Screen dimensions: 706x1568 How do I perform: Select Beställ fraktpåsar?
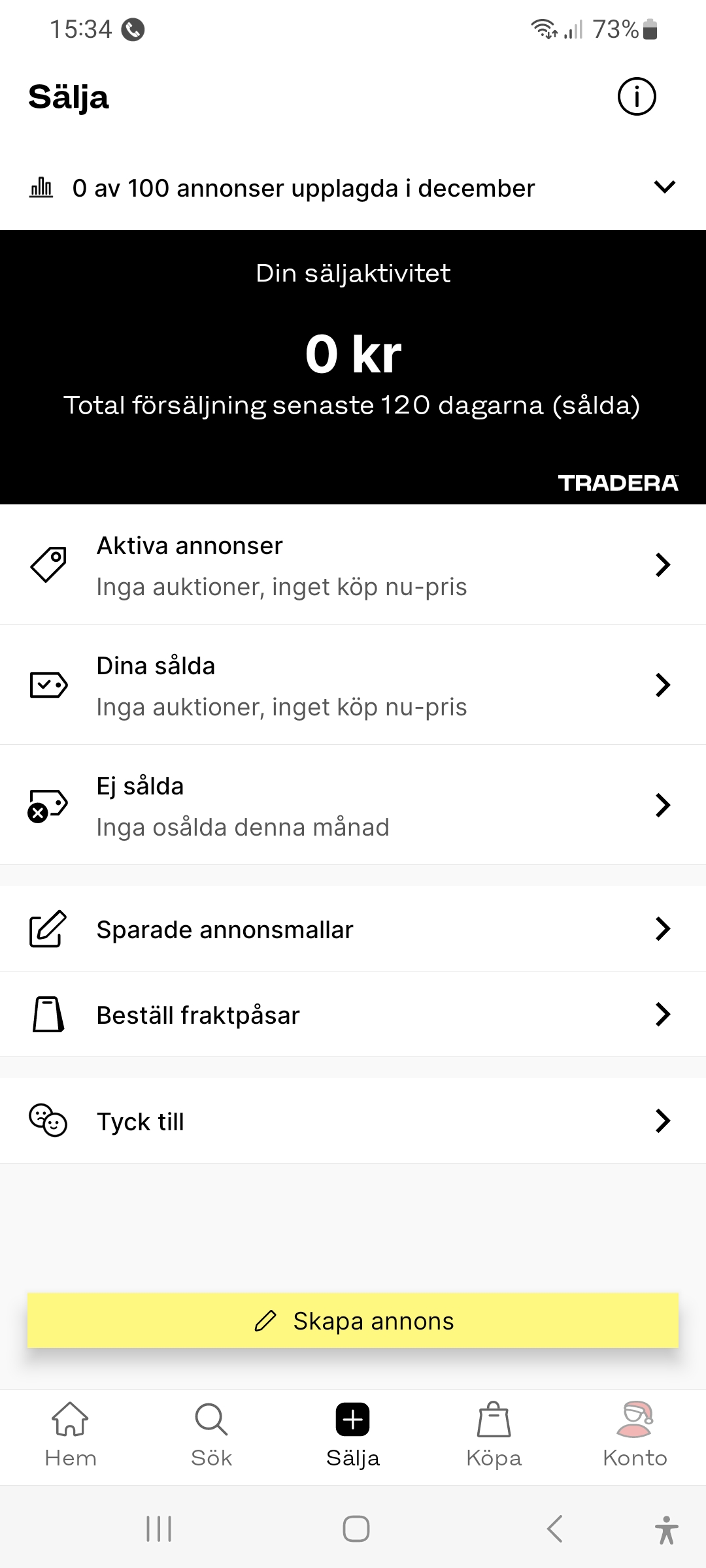click(x=353, y=1015)
